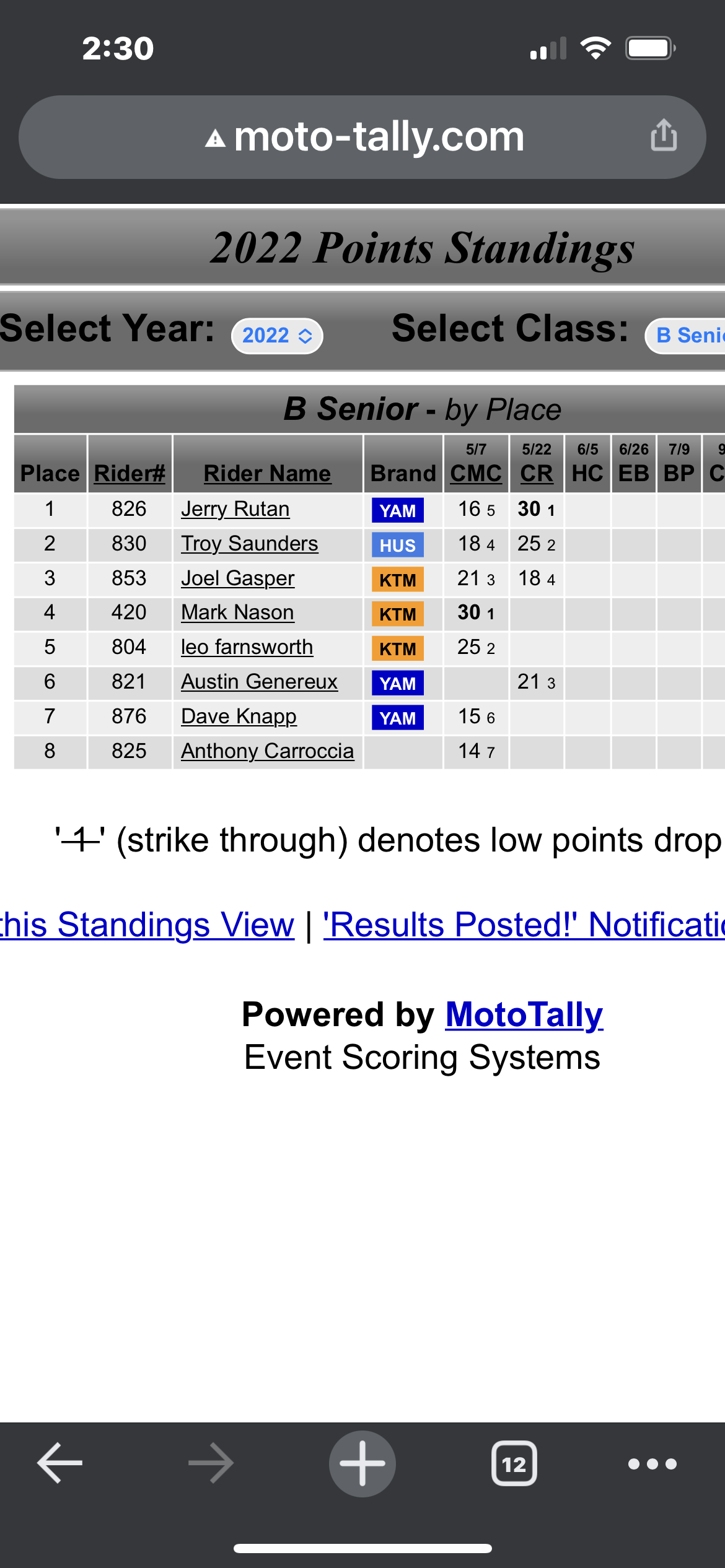Viewport: 725px width, 1568px height.
Task: Open Troy Saunders' rider page
Action: [x=249, y=544]
